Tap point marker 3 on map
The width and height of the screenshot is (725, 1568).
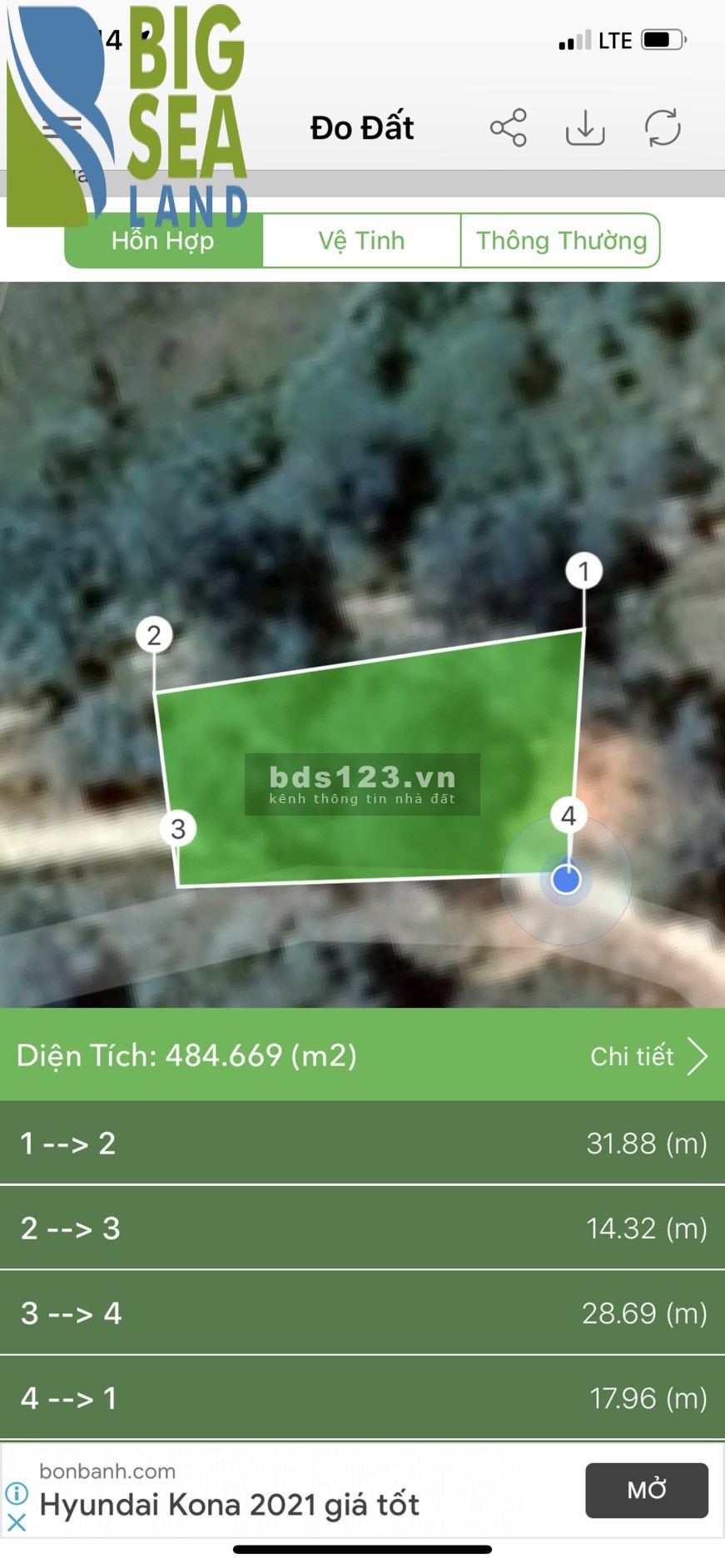tap(178, 829)
